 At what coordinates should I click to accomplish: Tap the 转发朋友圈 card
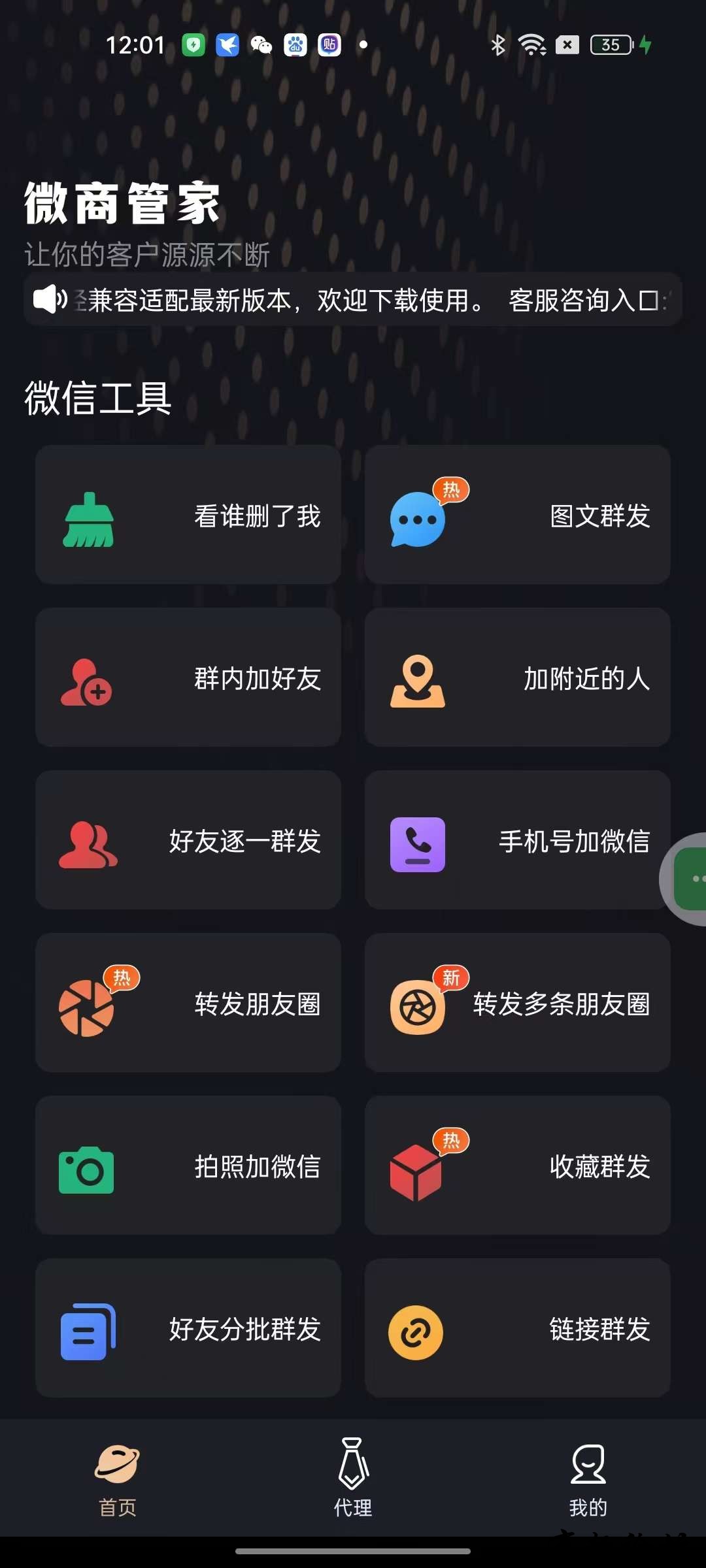click(x=188, y=1003)
